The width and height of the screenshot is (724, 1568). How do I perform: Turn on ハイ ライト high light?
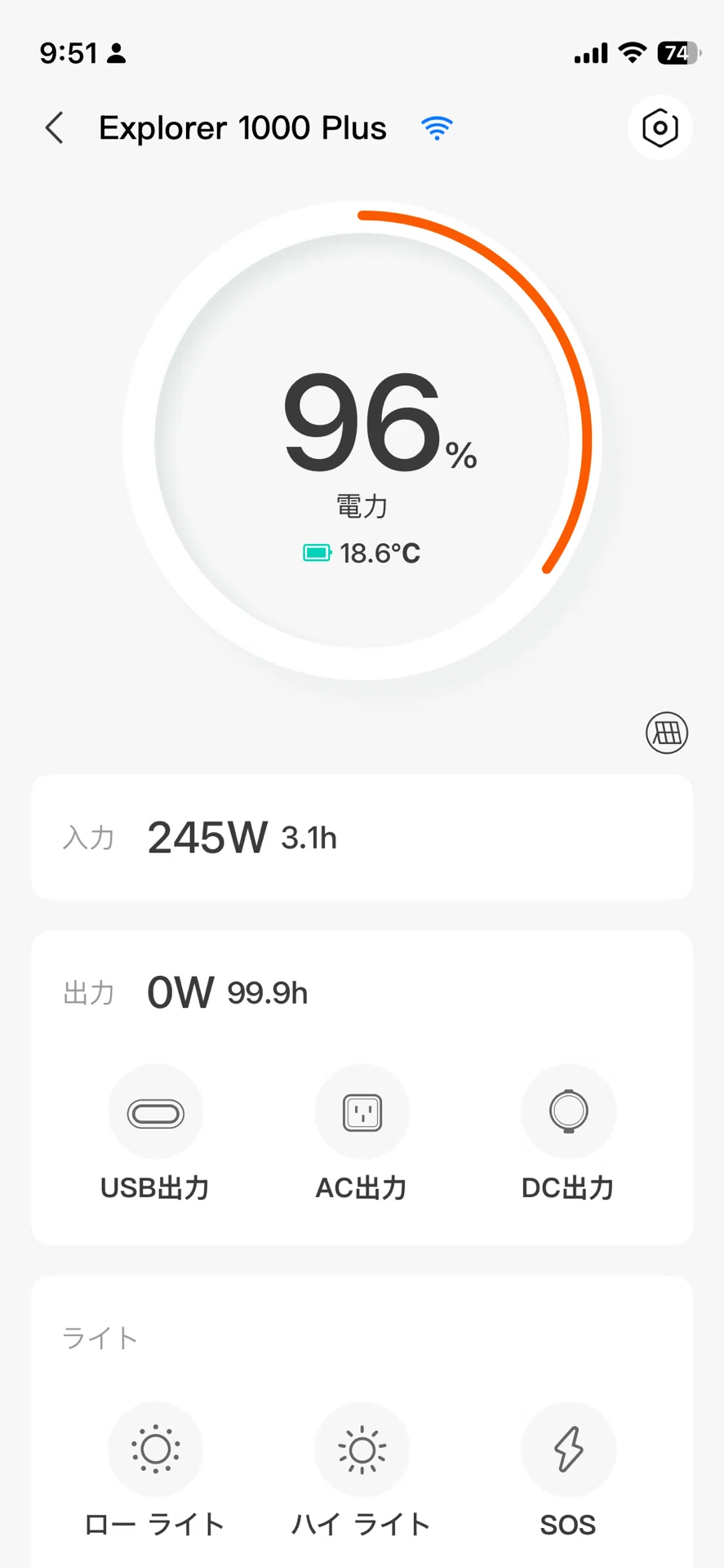click(362, 1450)
